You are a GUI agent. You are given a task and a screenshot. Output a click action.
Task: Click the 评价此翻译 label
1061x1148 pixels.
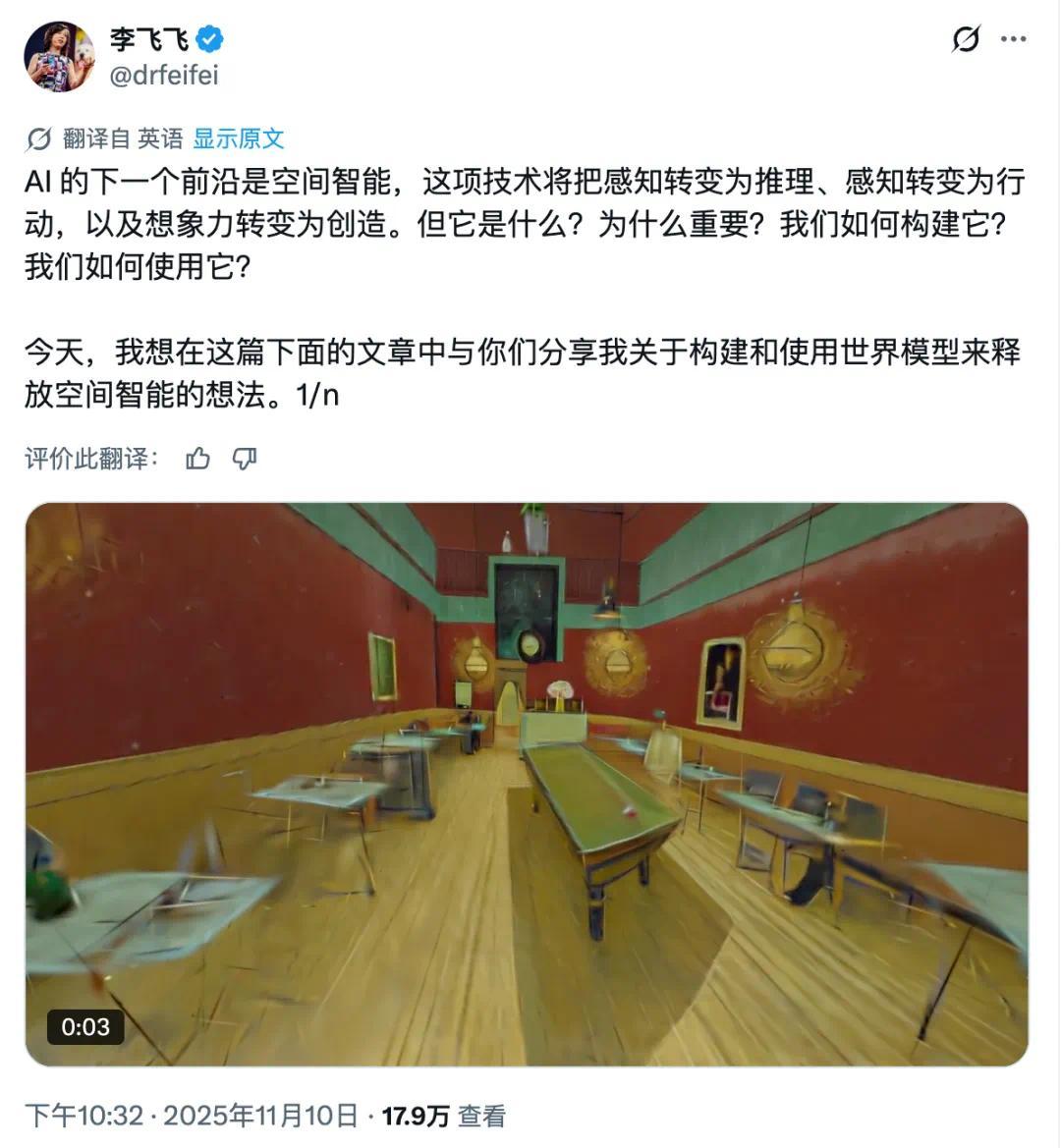pos(88,458)
